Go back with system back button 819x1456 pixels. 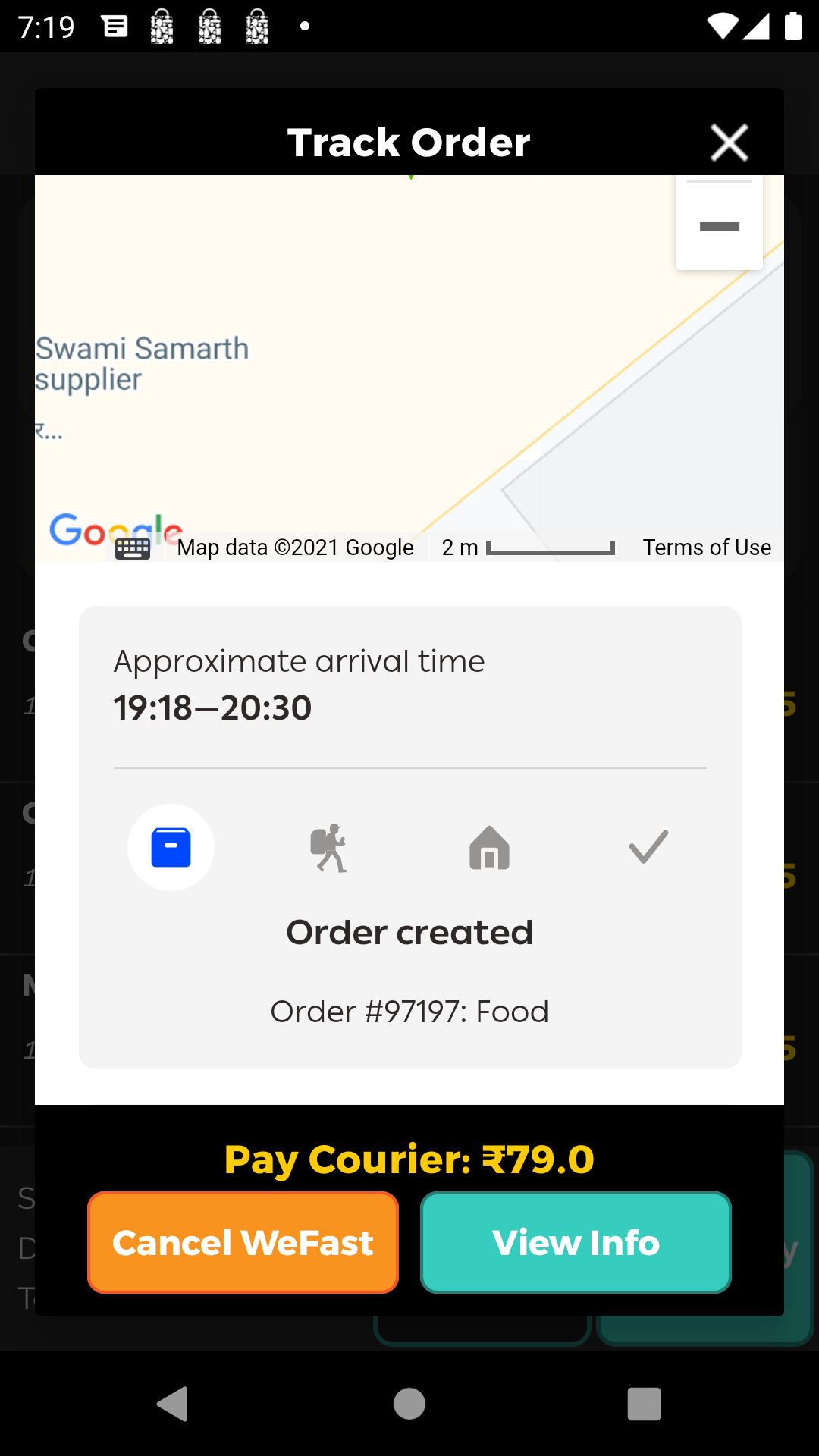click(x=173, y=1404)
